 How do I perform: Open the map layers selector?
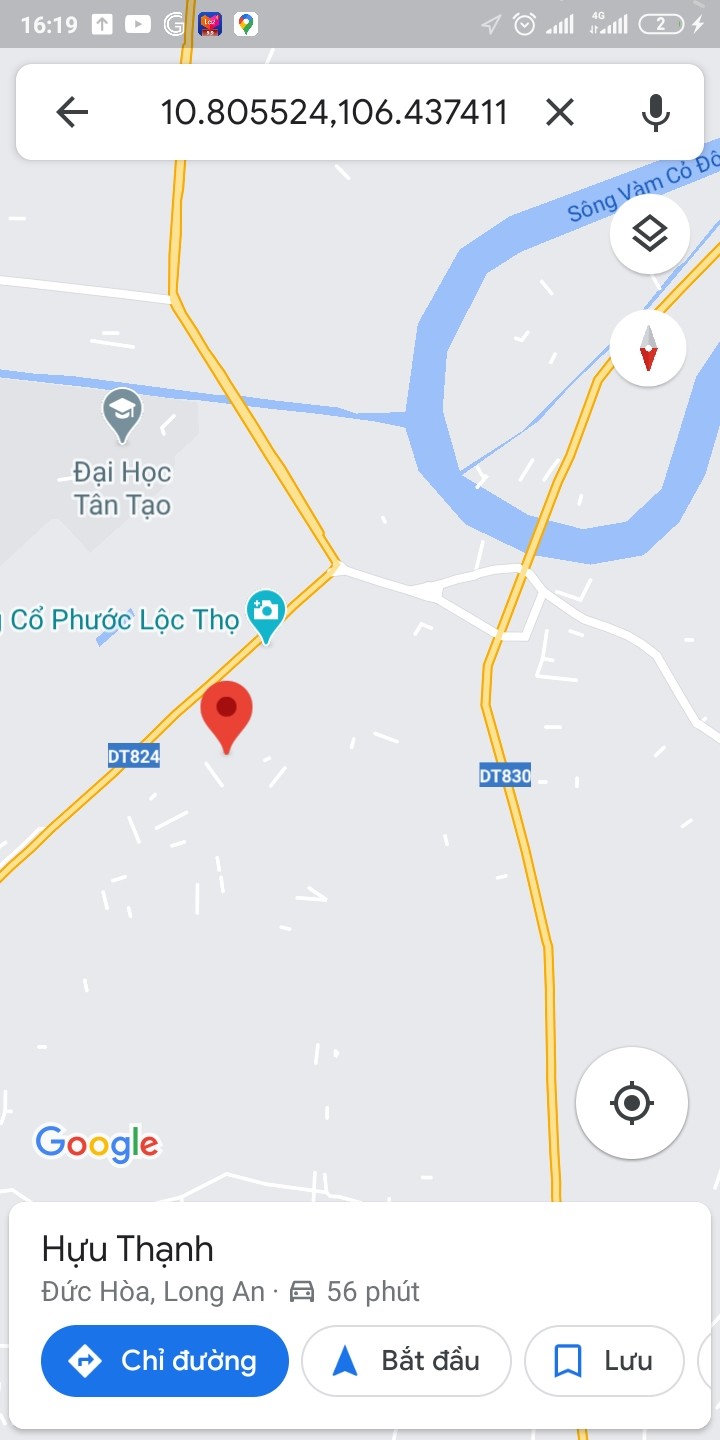tap(649, 235)
